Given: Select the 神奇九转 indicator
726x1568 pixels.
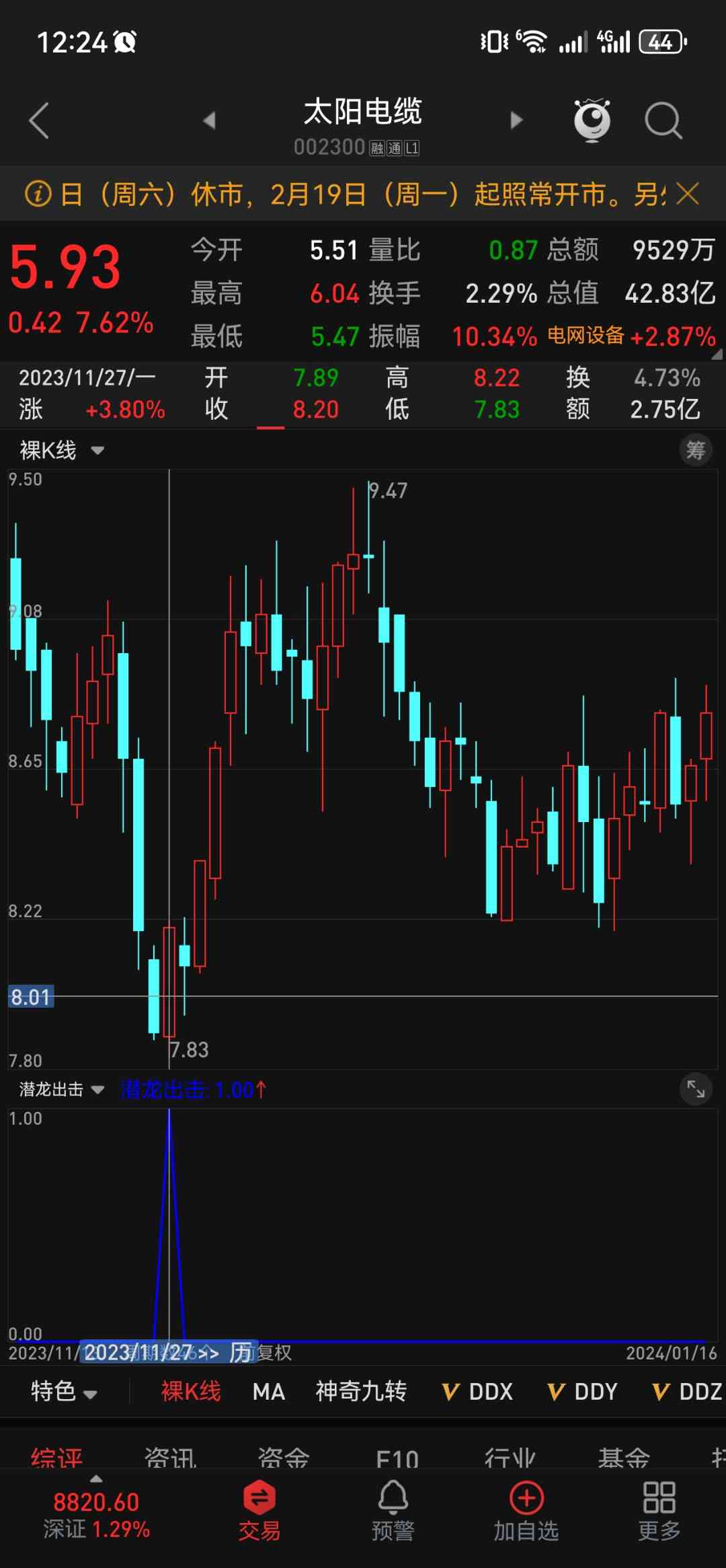Looking at the screenshot, I should [361, 1391].
